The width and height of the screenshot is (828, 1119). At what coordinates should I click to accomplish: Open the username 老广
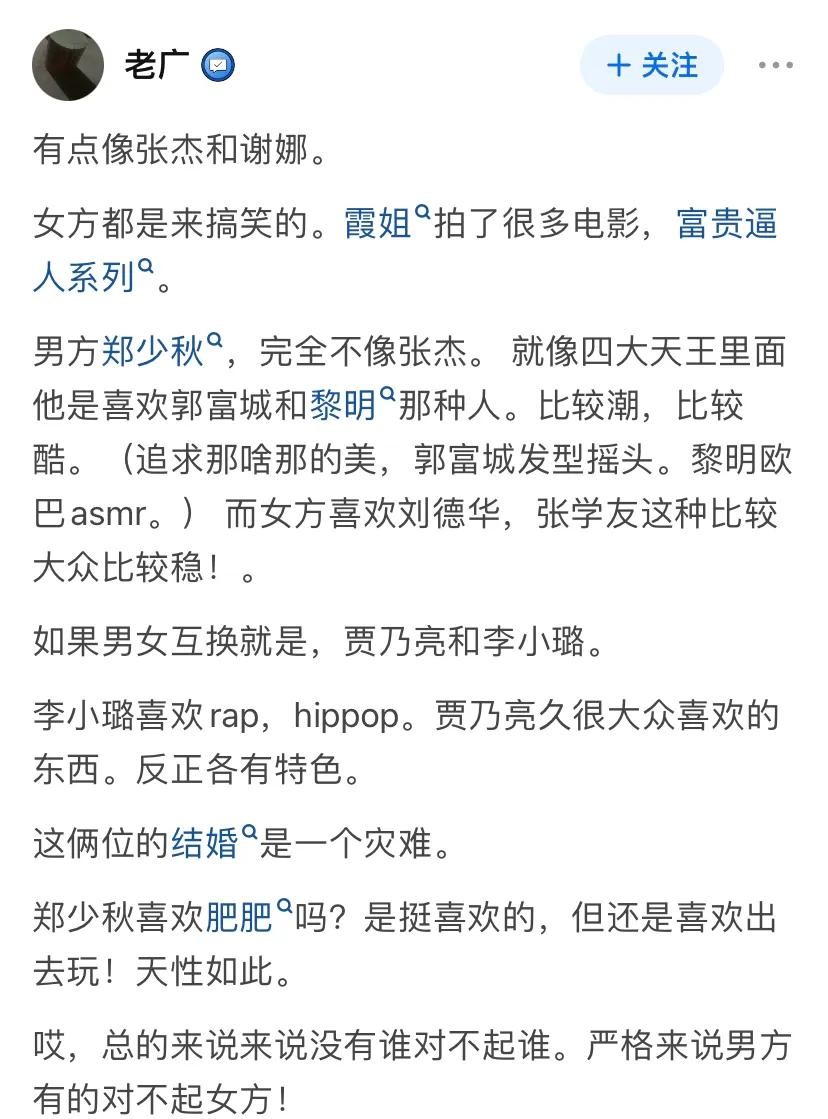point(156,66)
